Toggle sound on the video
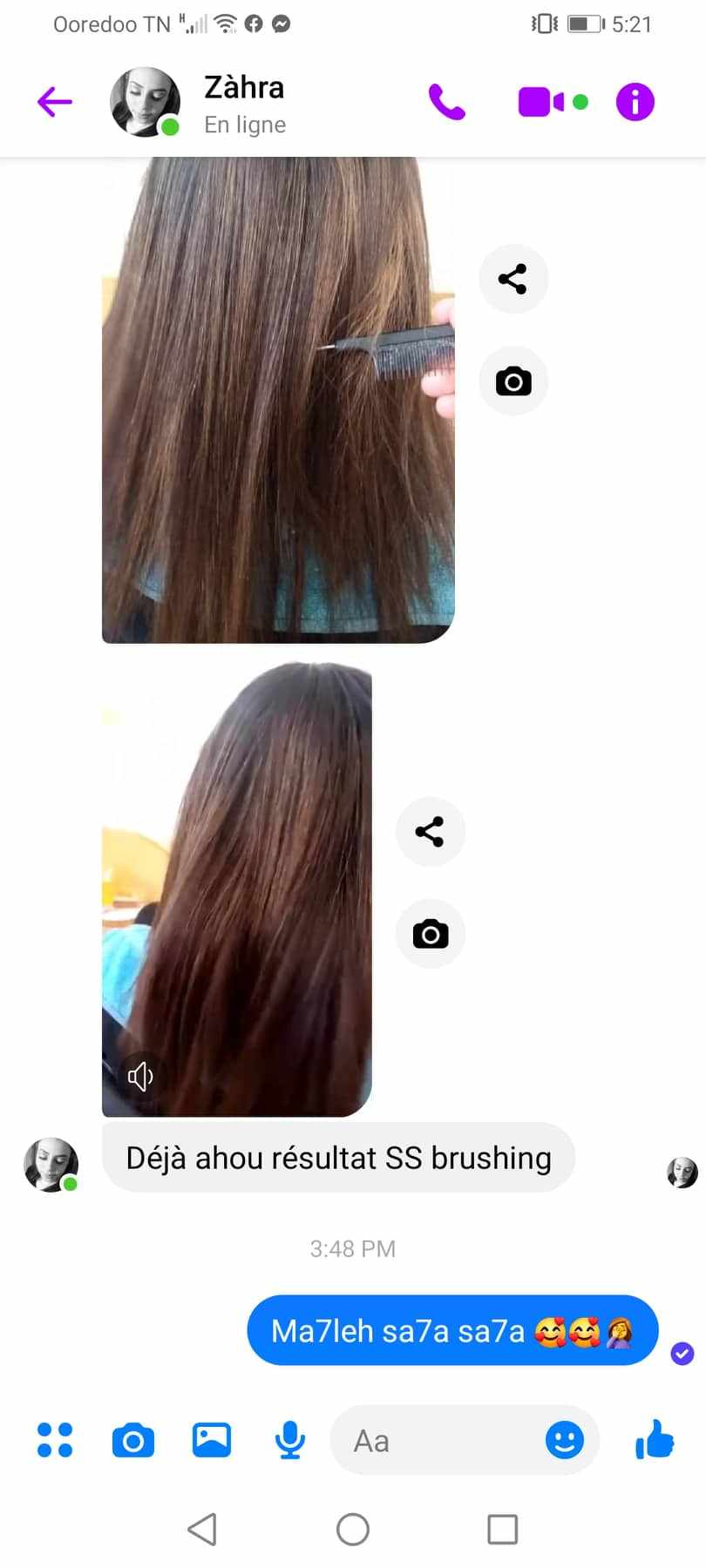The height and width of the screenshot is (1568, 706). click(140, 1077)
